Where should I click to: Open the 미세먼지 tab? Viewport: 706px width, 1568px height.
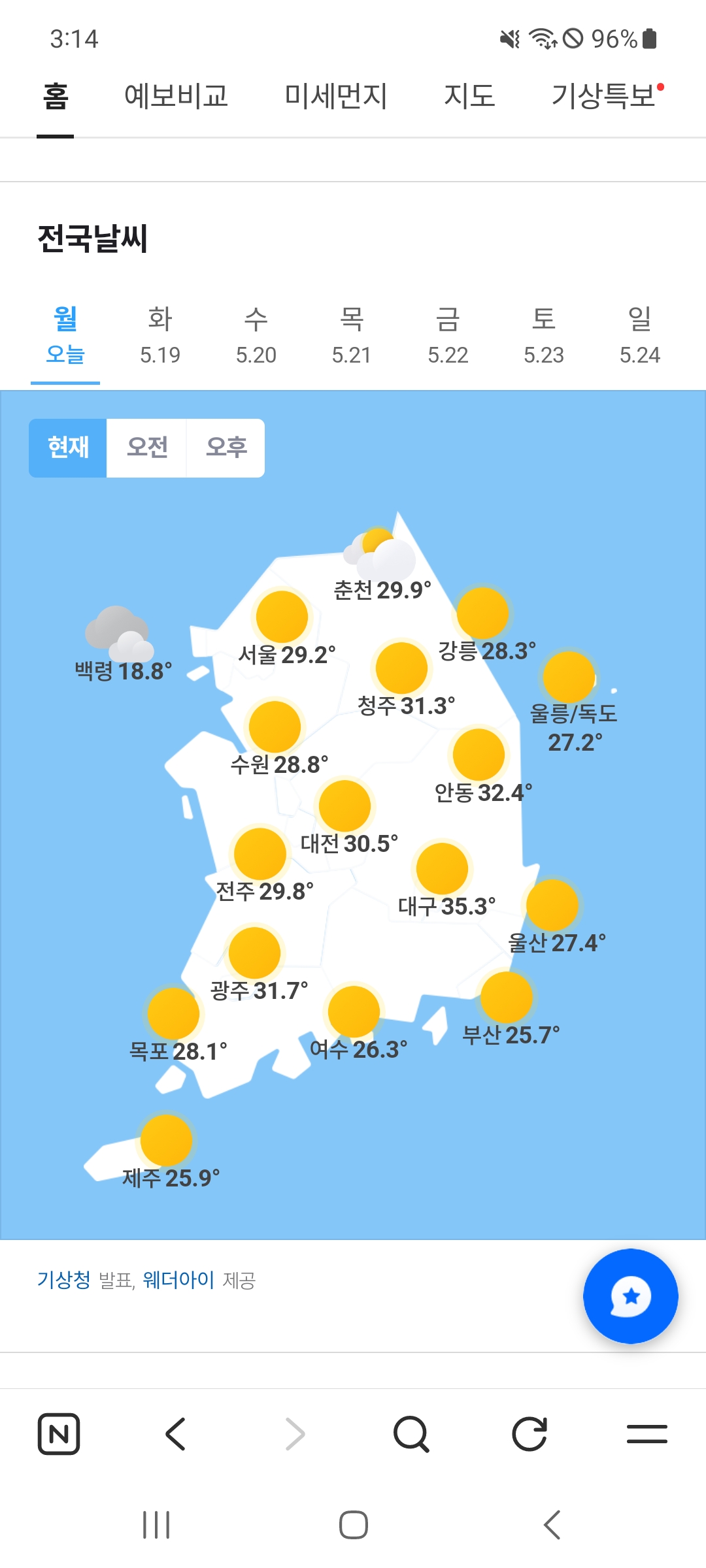pos(336,96)
